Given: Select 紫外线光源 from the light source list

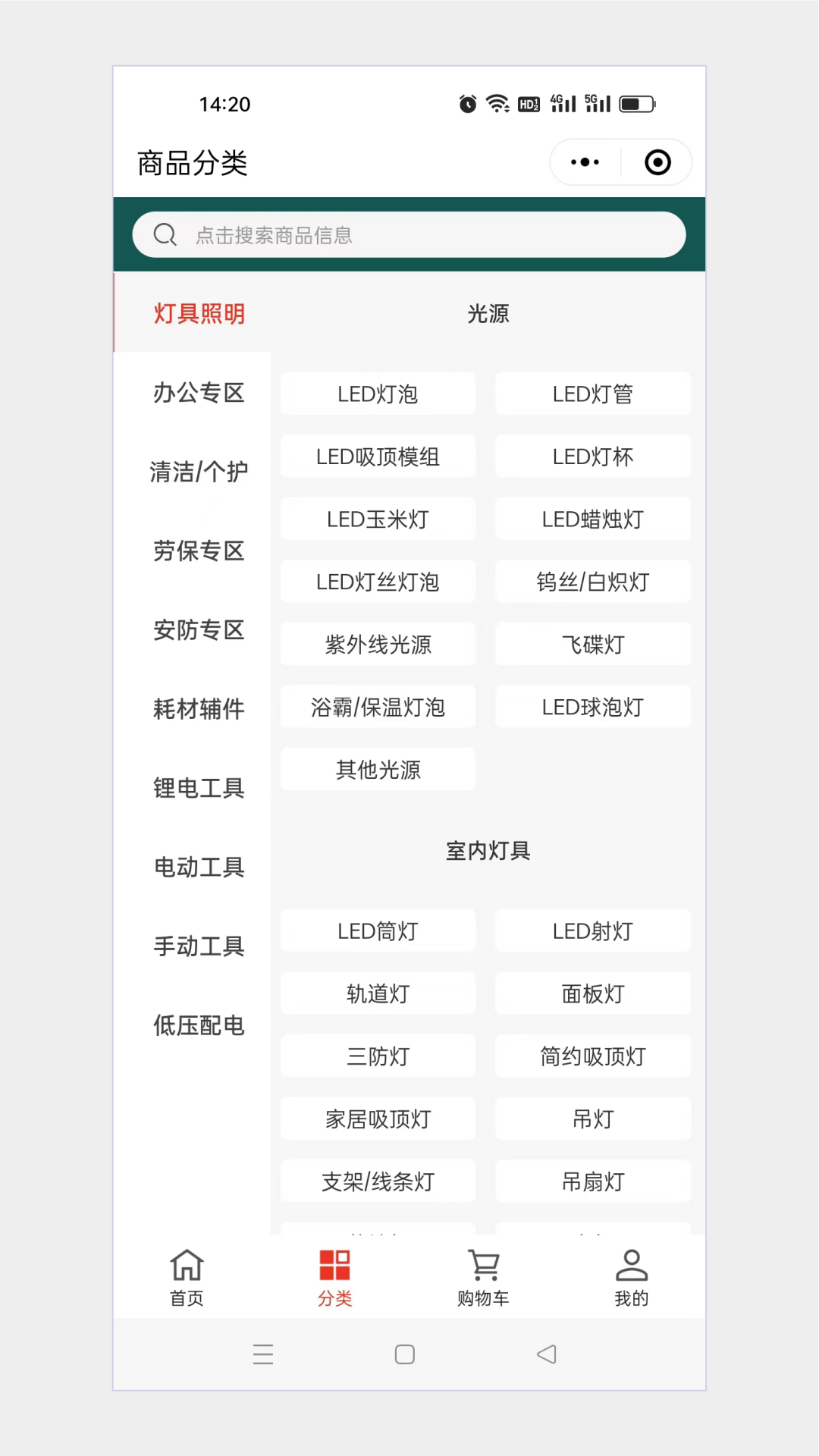Looking at the screenshot, I should pos(377,644).
